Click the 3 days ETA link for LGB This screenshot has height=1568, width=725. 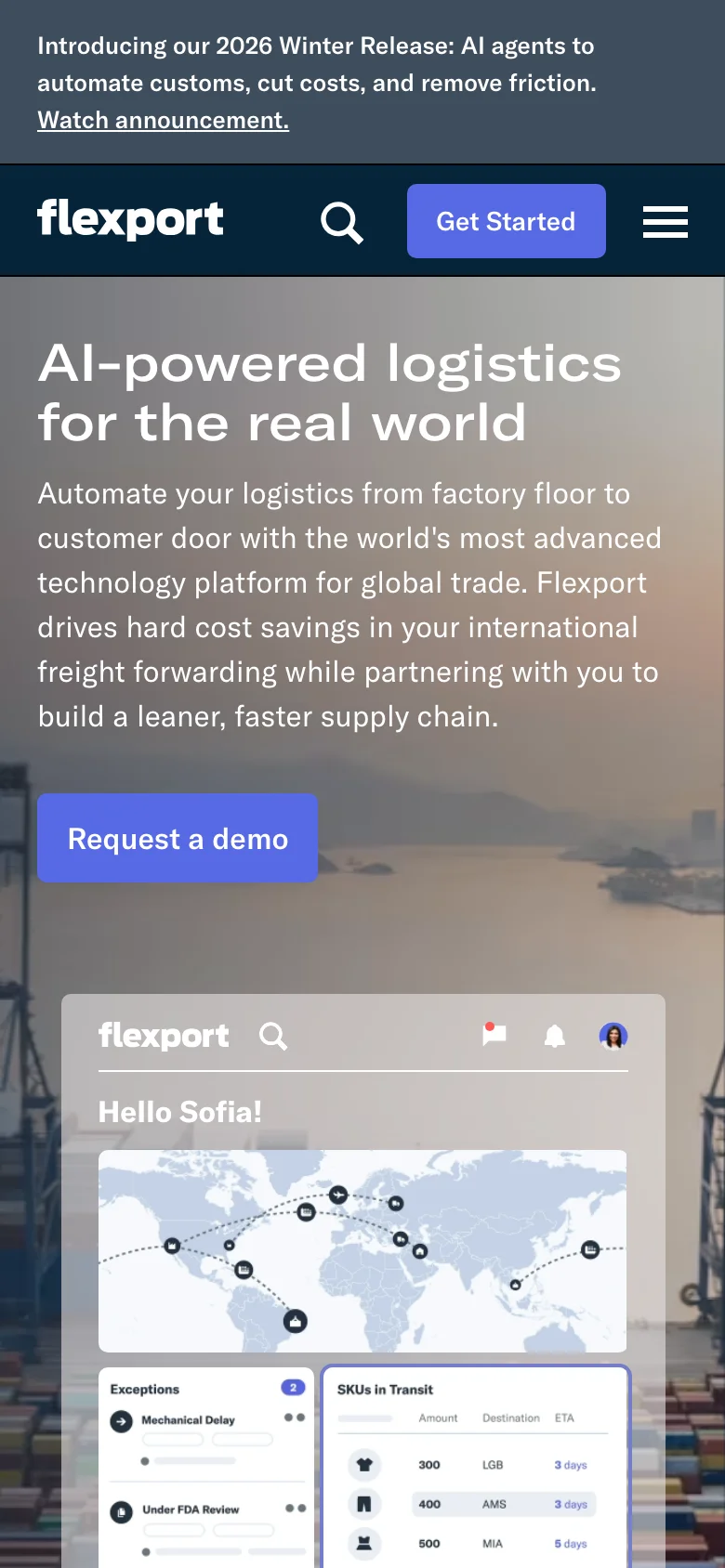(x=569, y=1465)
